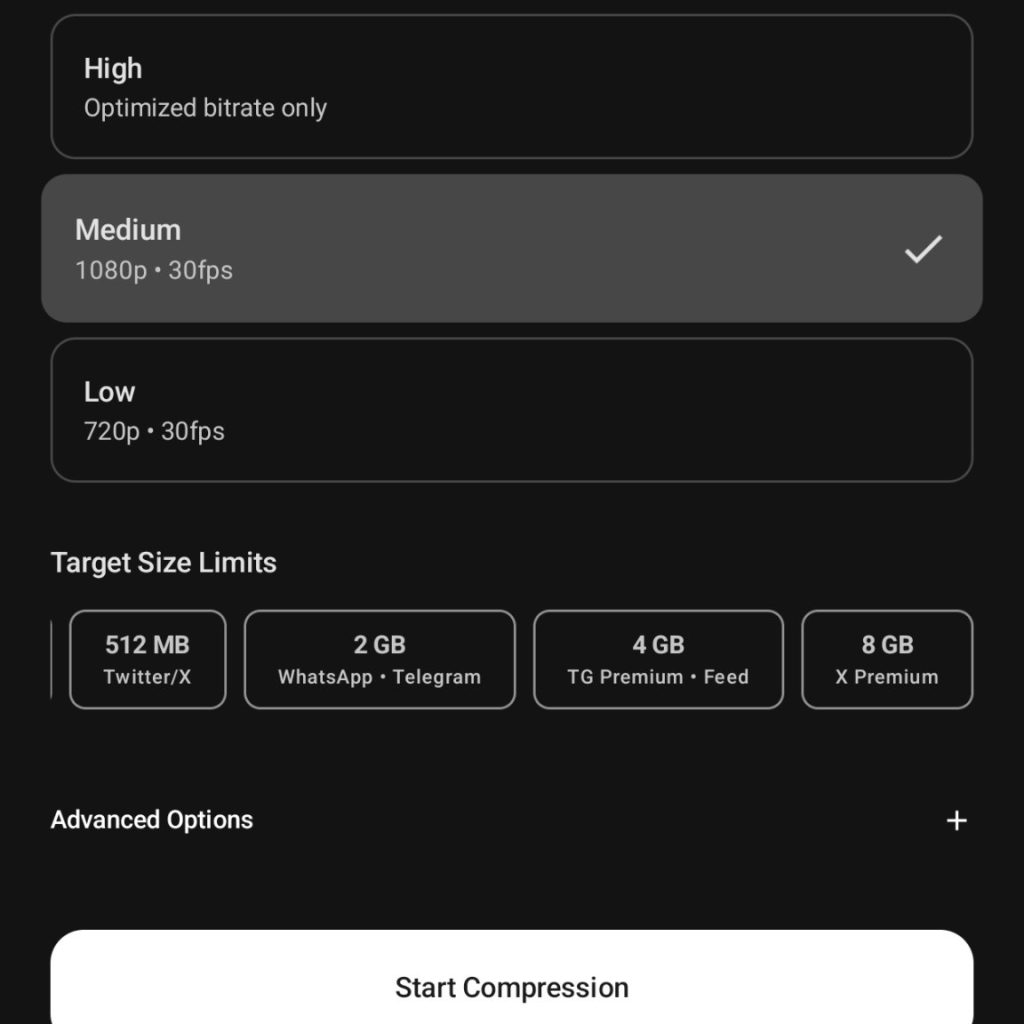Tap the 8 GB X Premium chip
This screenshot has width=1024, height=1024.
click(887, 659)
